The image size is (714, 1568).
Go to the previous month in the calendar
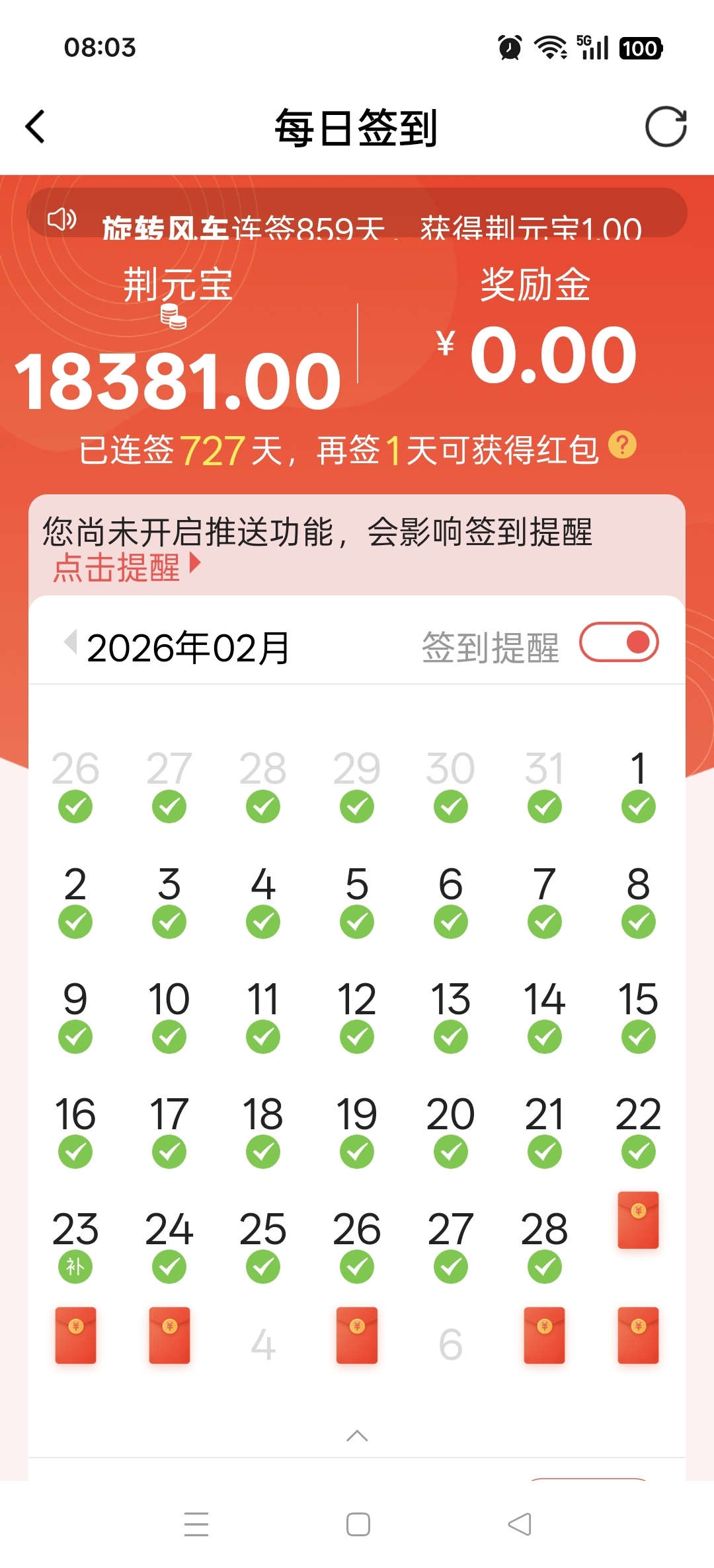[70, 643]
